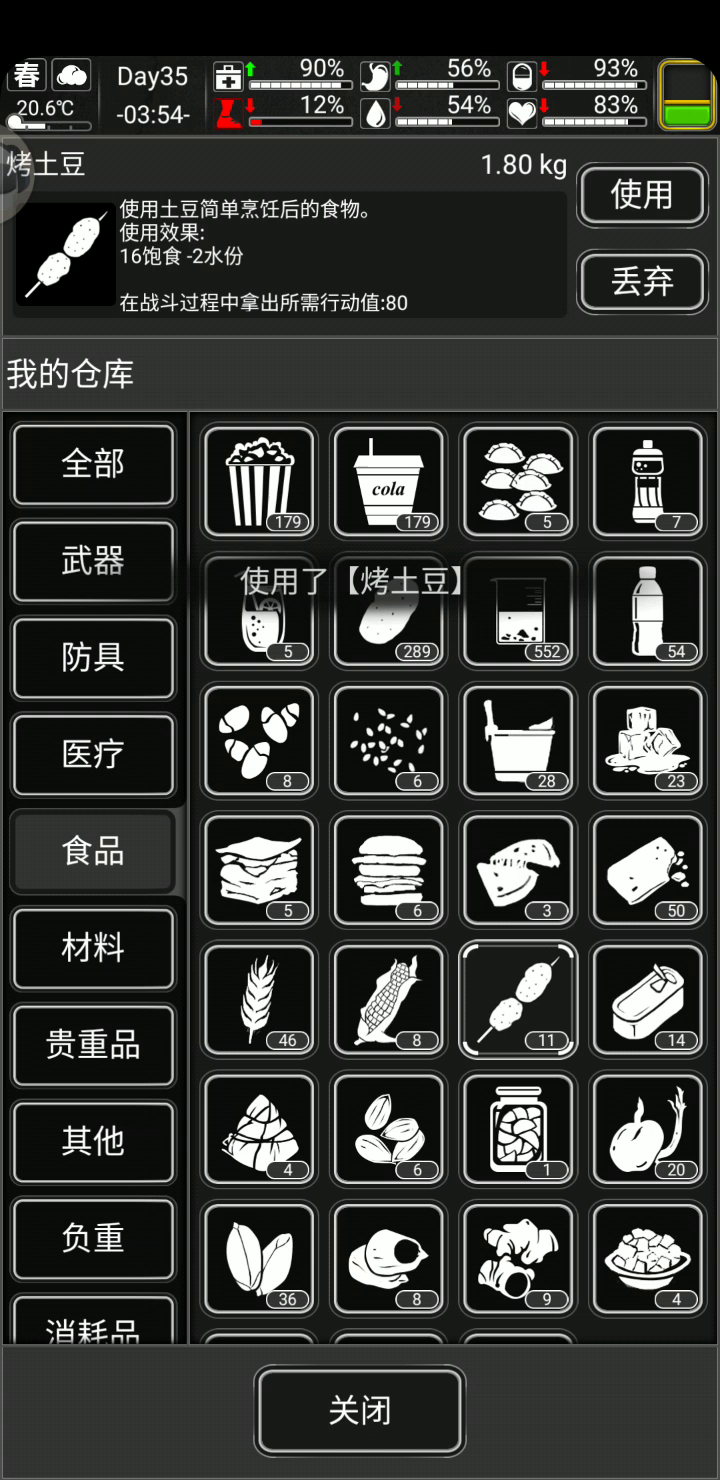Select the popcorn item with 179

point(259,481)
